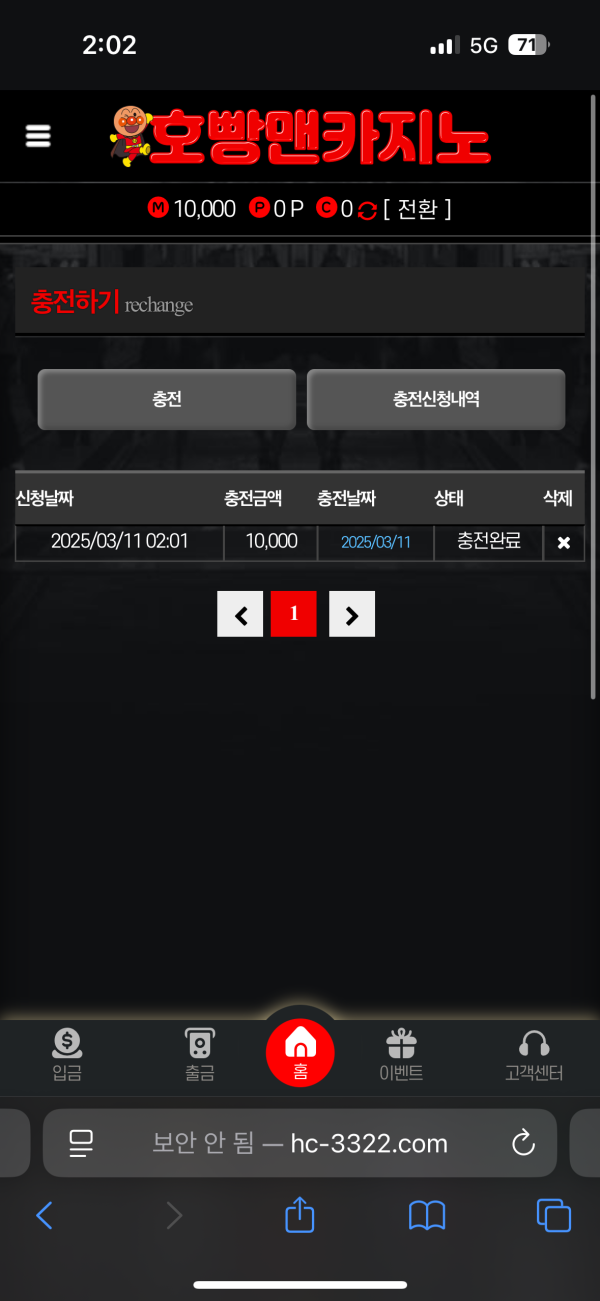Open Safari bookmarks
The height and width of the screenshot is (1301, 600).
point(427,1215)
